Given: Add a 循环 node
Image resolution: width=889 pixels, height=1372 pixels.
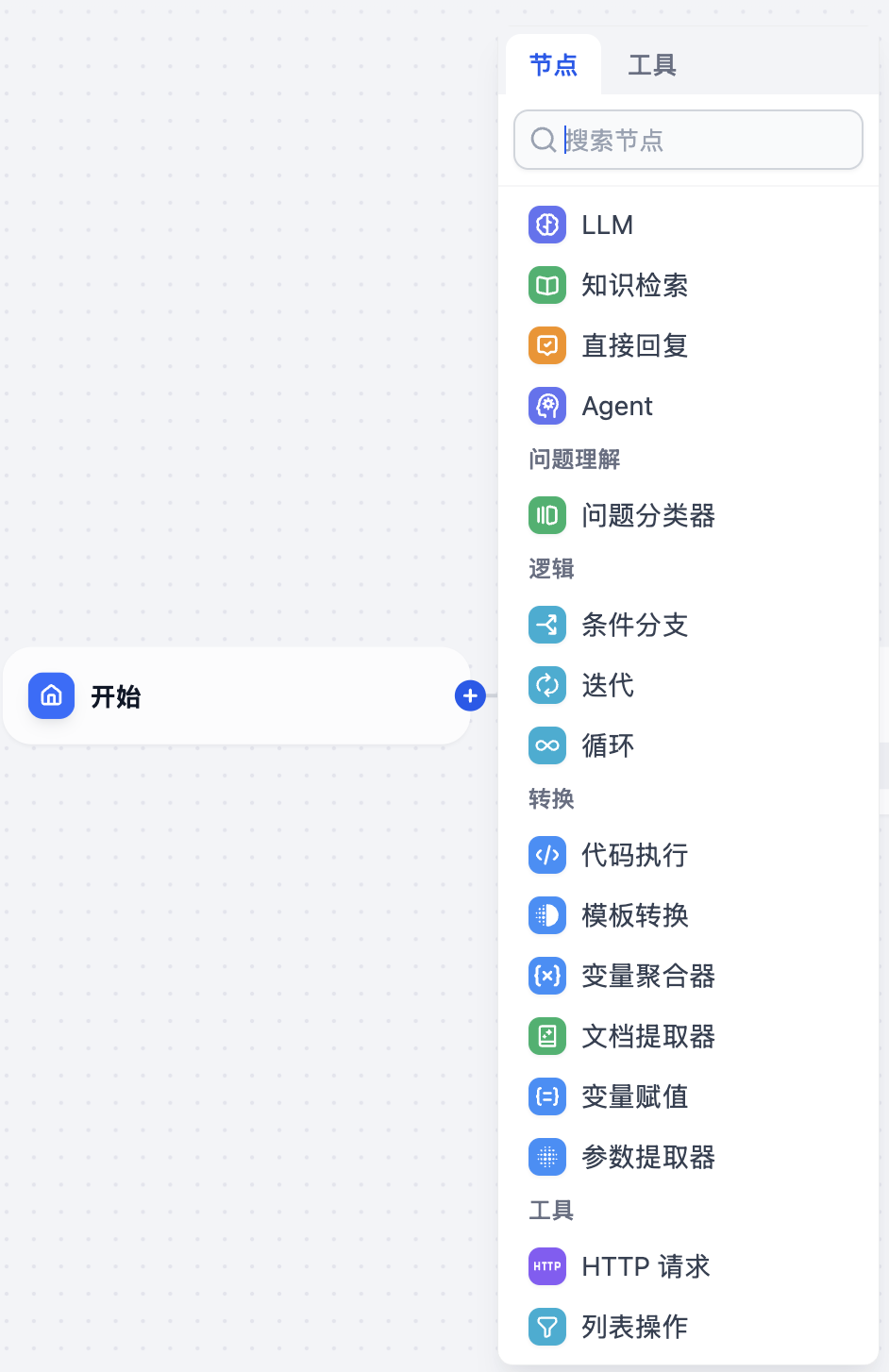Looking at the screenshot, I should pyautogui.click(x=607, y=745).
